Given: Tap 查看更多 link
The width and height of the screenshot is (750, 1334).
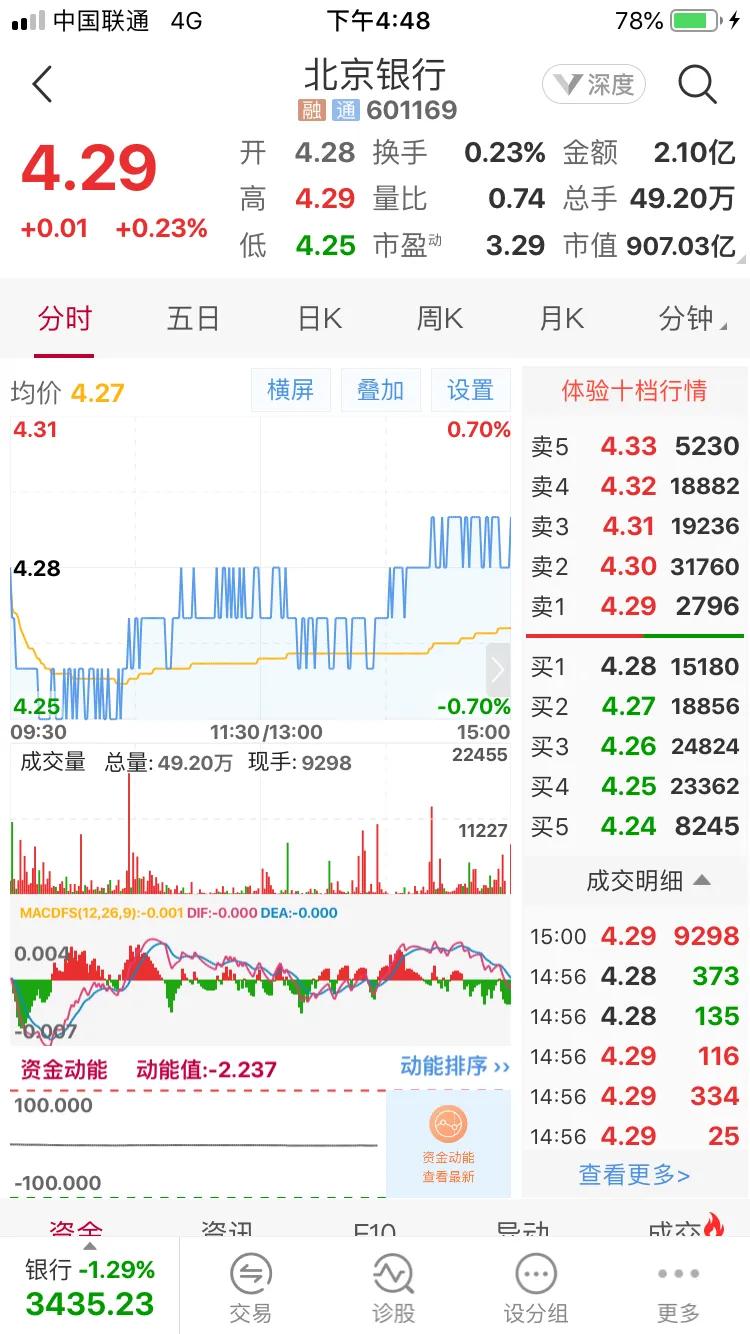Looking at the screenshot, I should point(634,1175).
